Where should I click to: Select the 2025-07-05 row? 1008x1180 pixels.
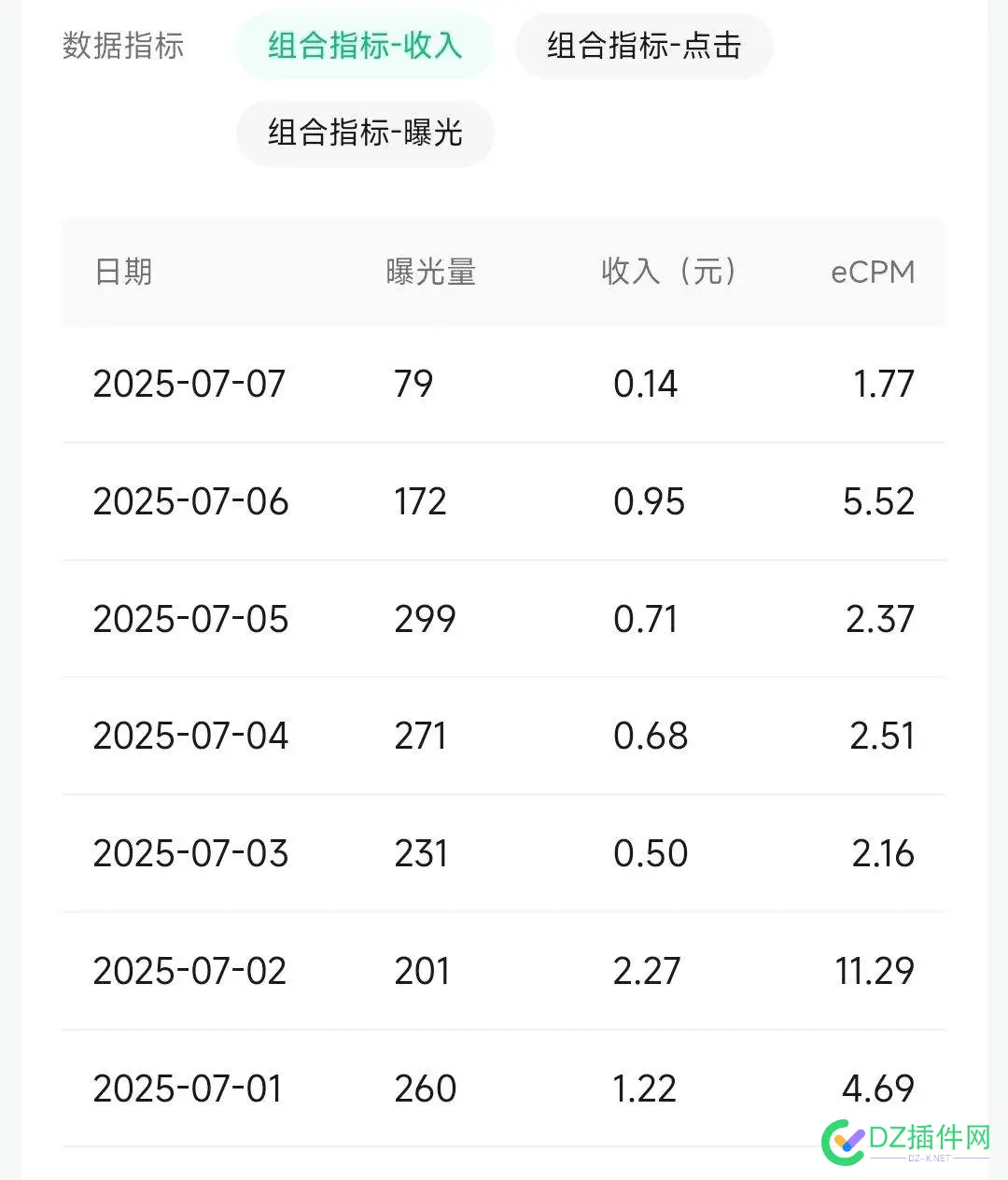pos(189,619)
